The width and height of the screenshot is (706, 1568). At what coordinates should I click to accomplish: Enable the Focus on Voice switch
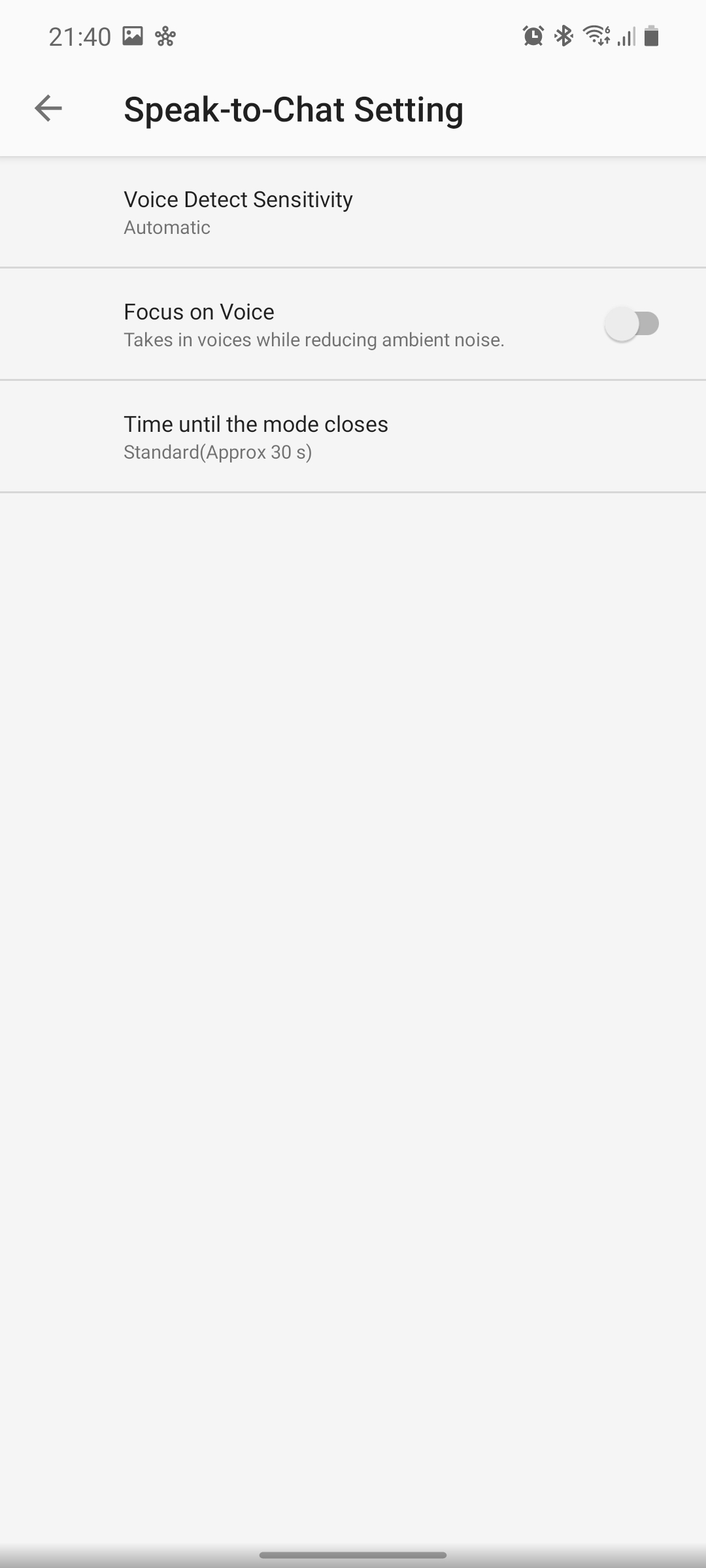coord(631,324)
